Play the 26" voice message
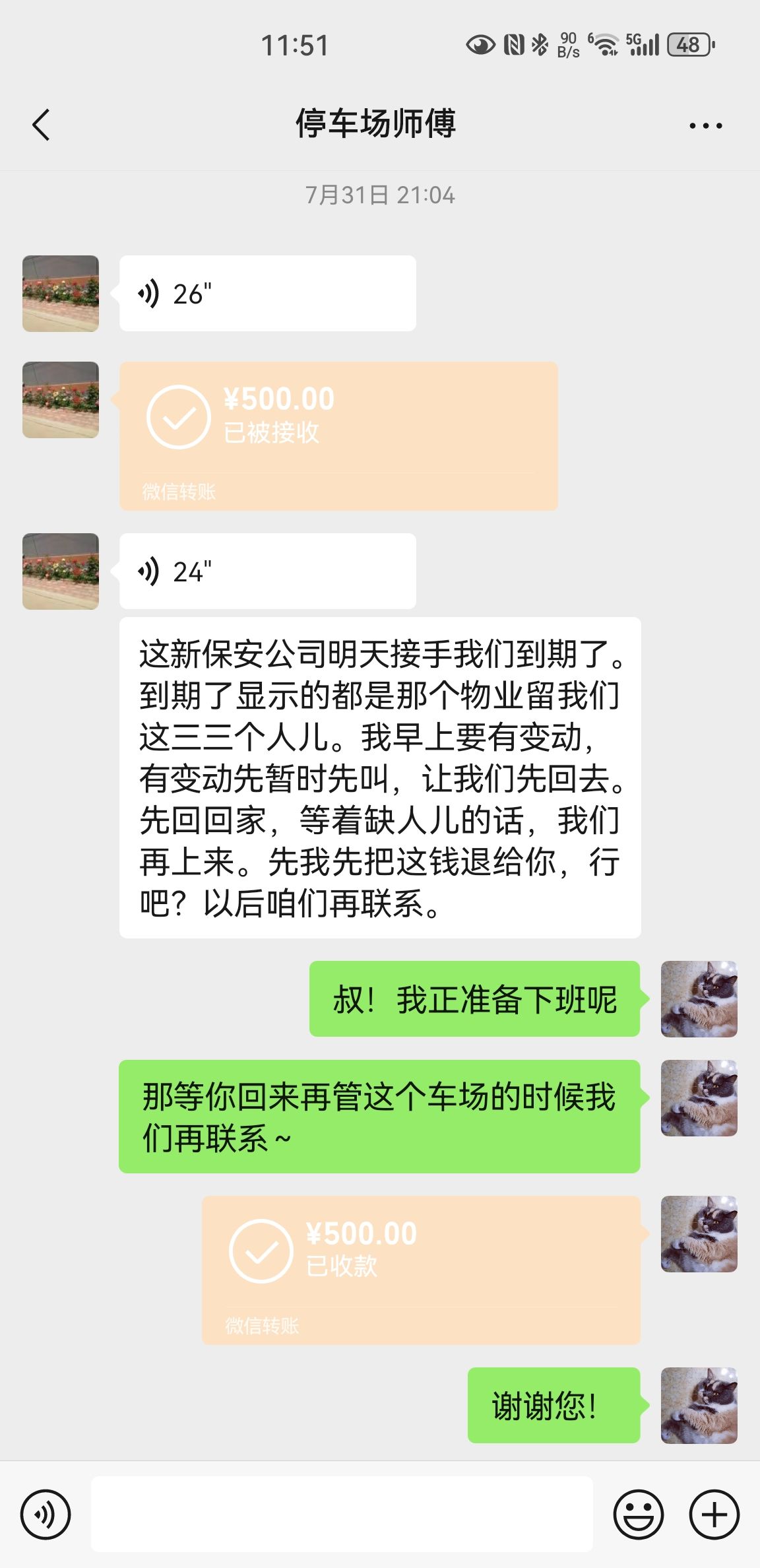The height and width of the screenshot is (1568, 760). pyautogui.click(x=267, y=293)
